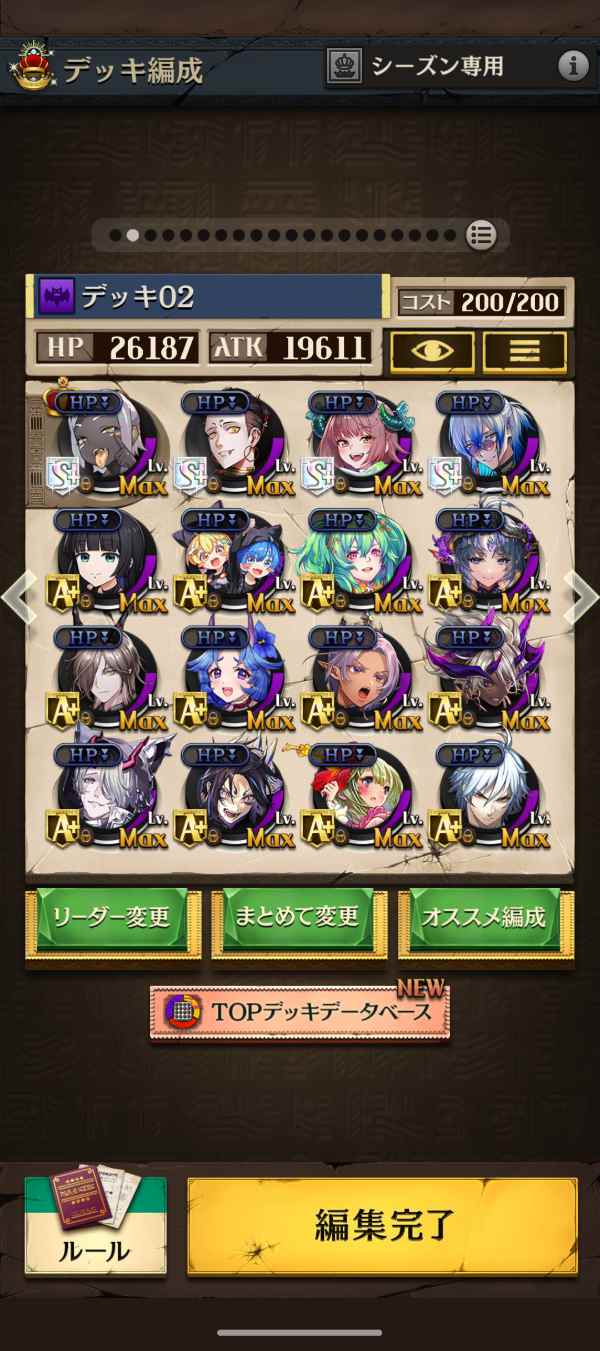The width and height of the screenshot is (600, 1351).
Task: Go to the previous deck with left arrow
Action: click(x=17, y=597)
